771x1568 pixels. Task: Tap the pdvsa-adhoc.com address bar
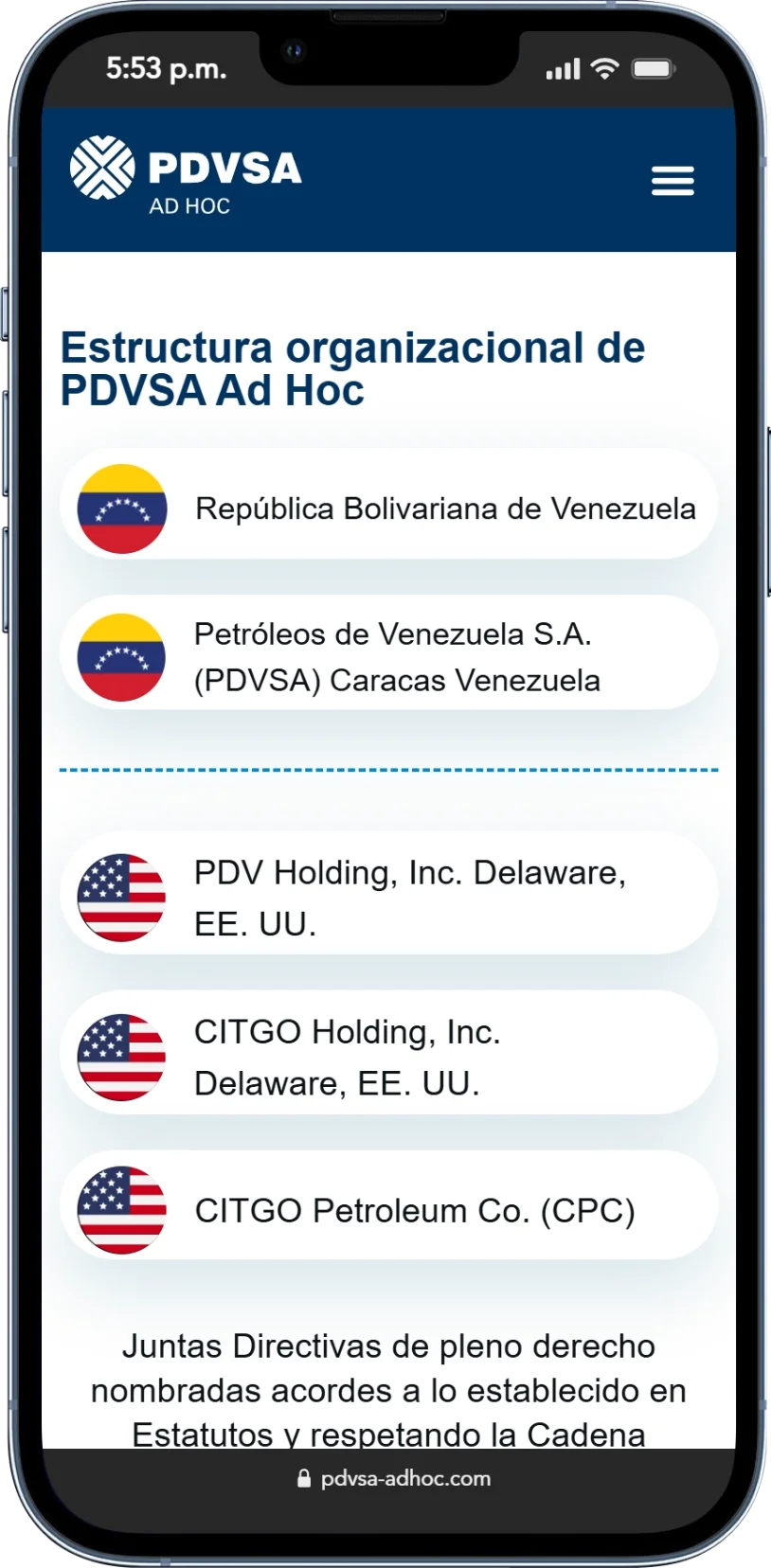tap(405, 1478)
